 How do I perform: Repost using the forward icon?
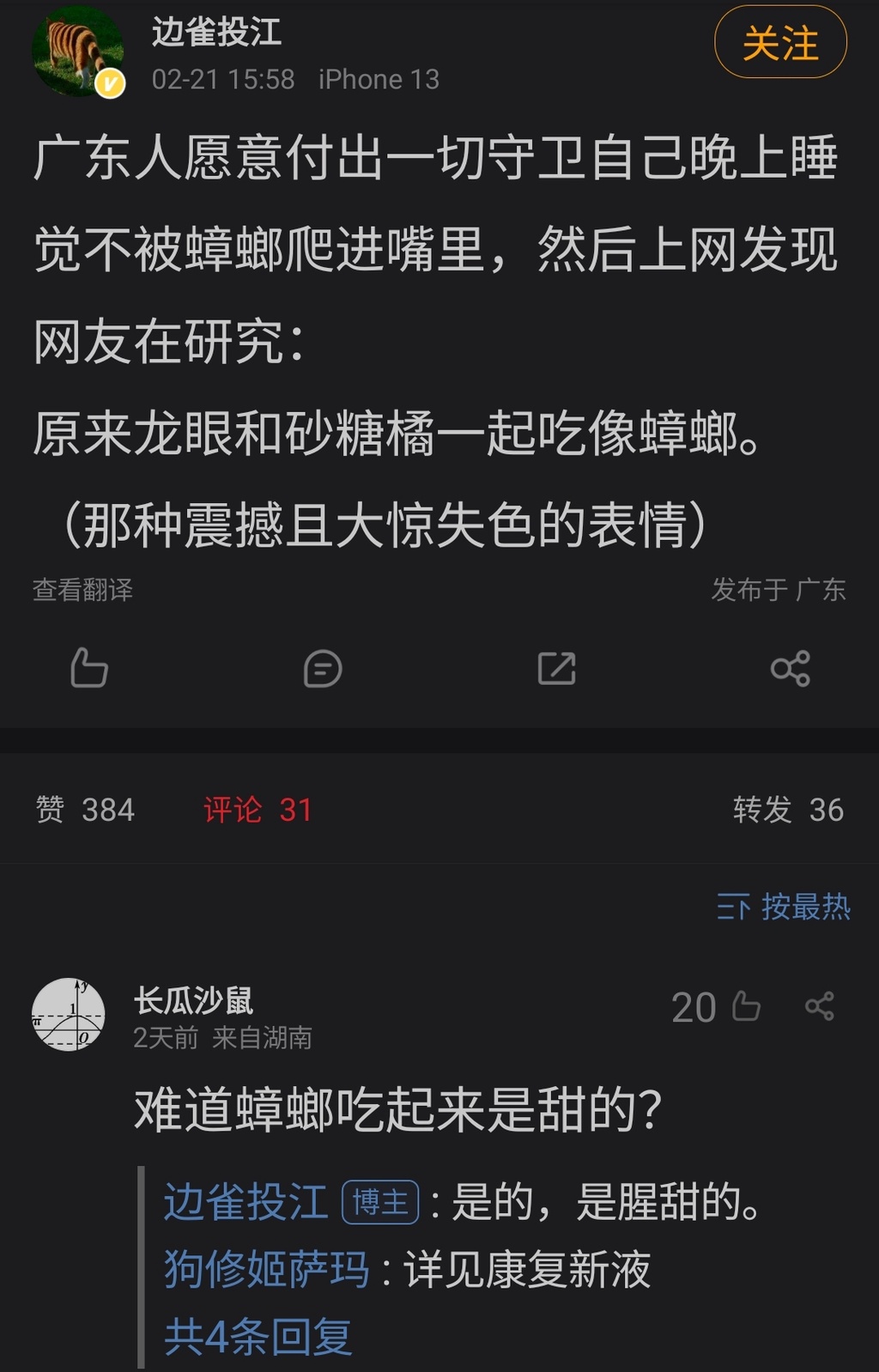pos(556,668)
